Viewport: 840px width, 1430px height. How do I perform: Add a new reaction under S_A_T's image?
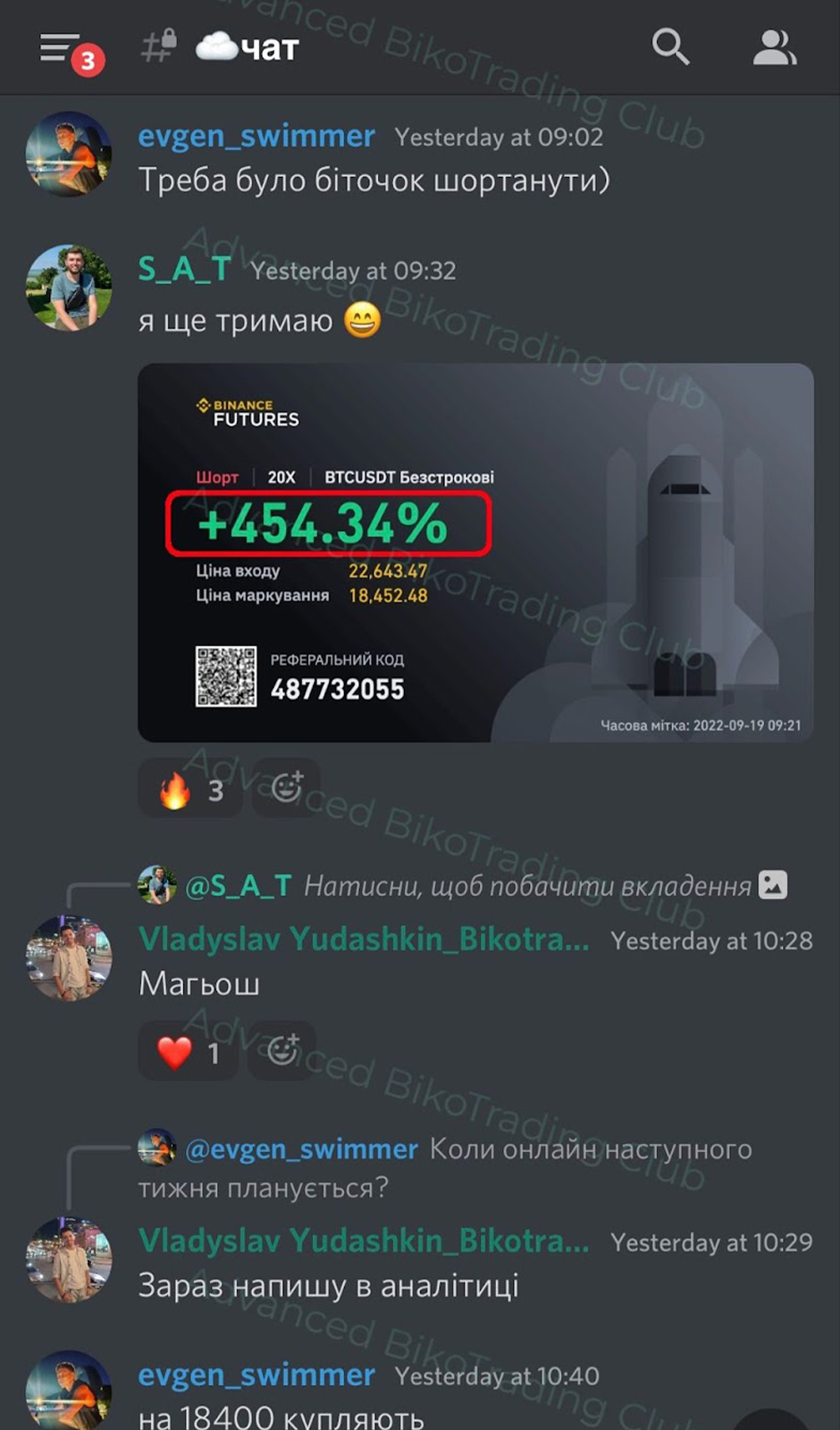[x=286, y=788]
